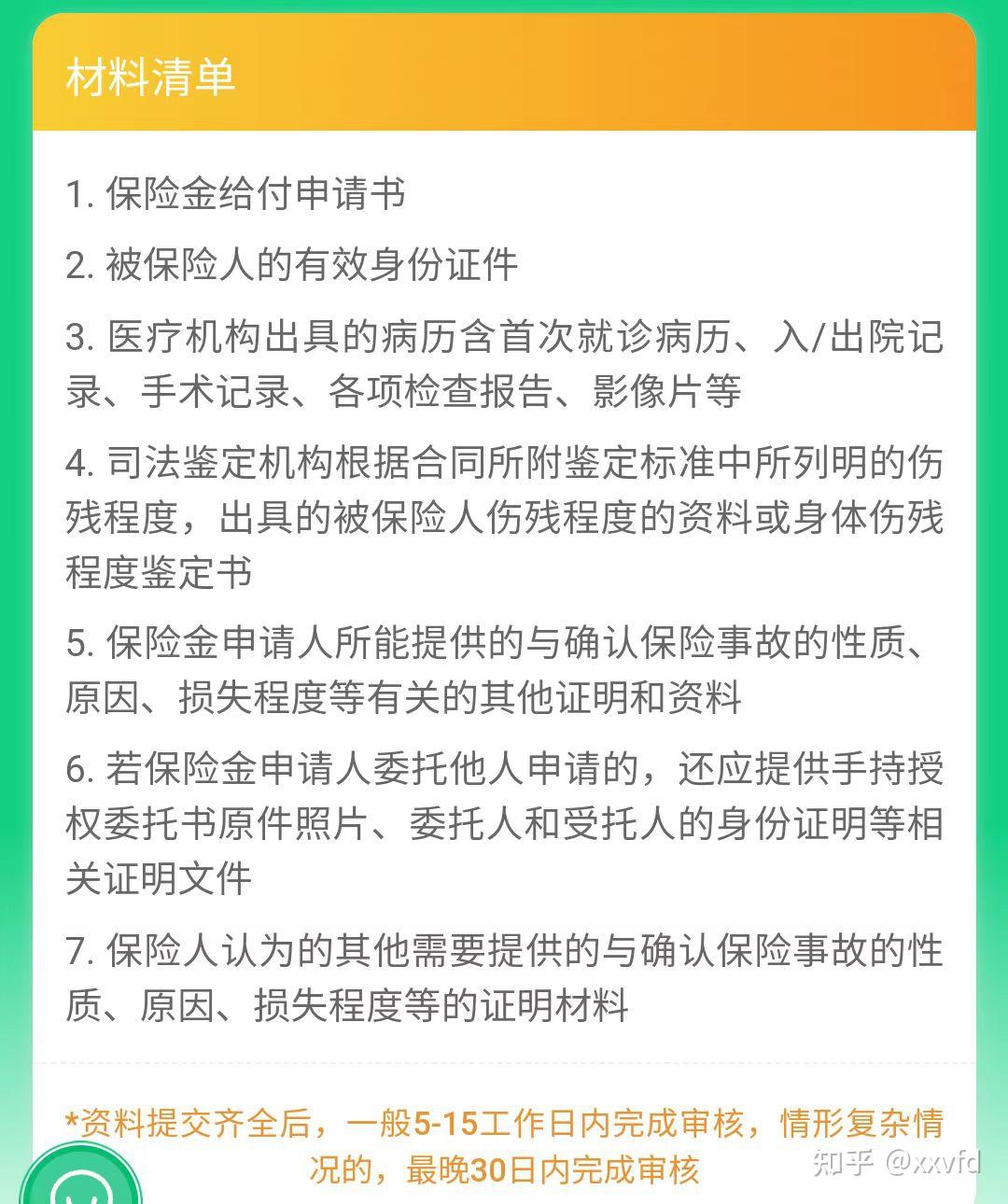Open the green floating customer service button

pyautogui.click(x=81, y=1183)
